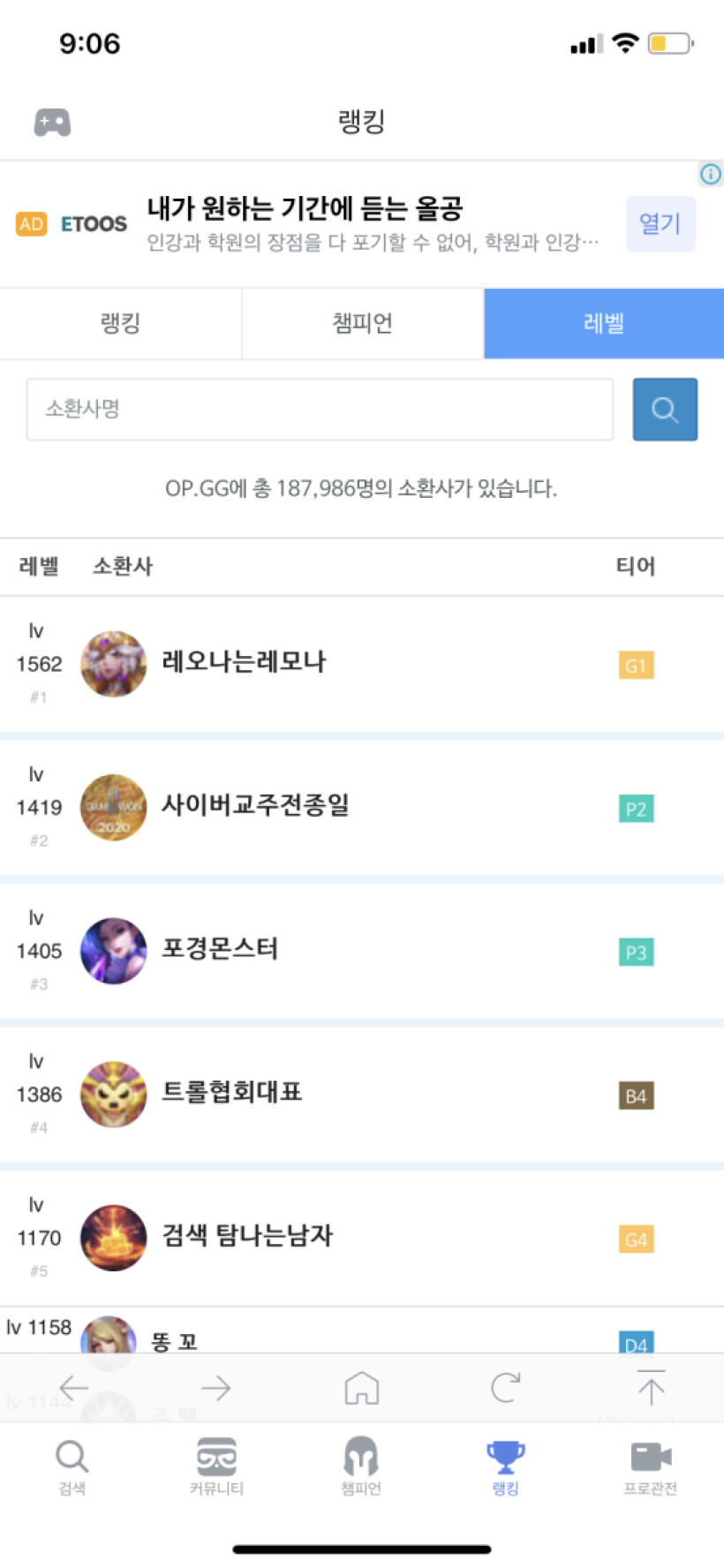Select the 레벨 tab
This screenshot has width=724, height=1568.
click(x=604, y=323)
